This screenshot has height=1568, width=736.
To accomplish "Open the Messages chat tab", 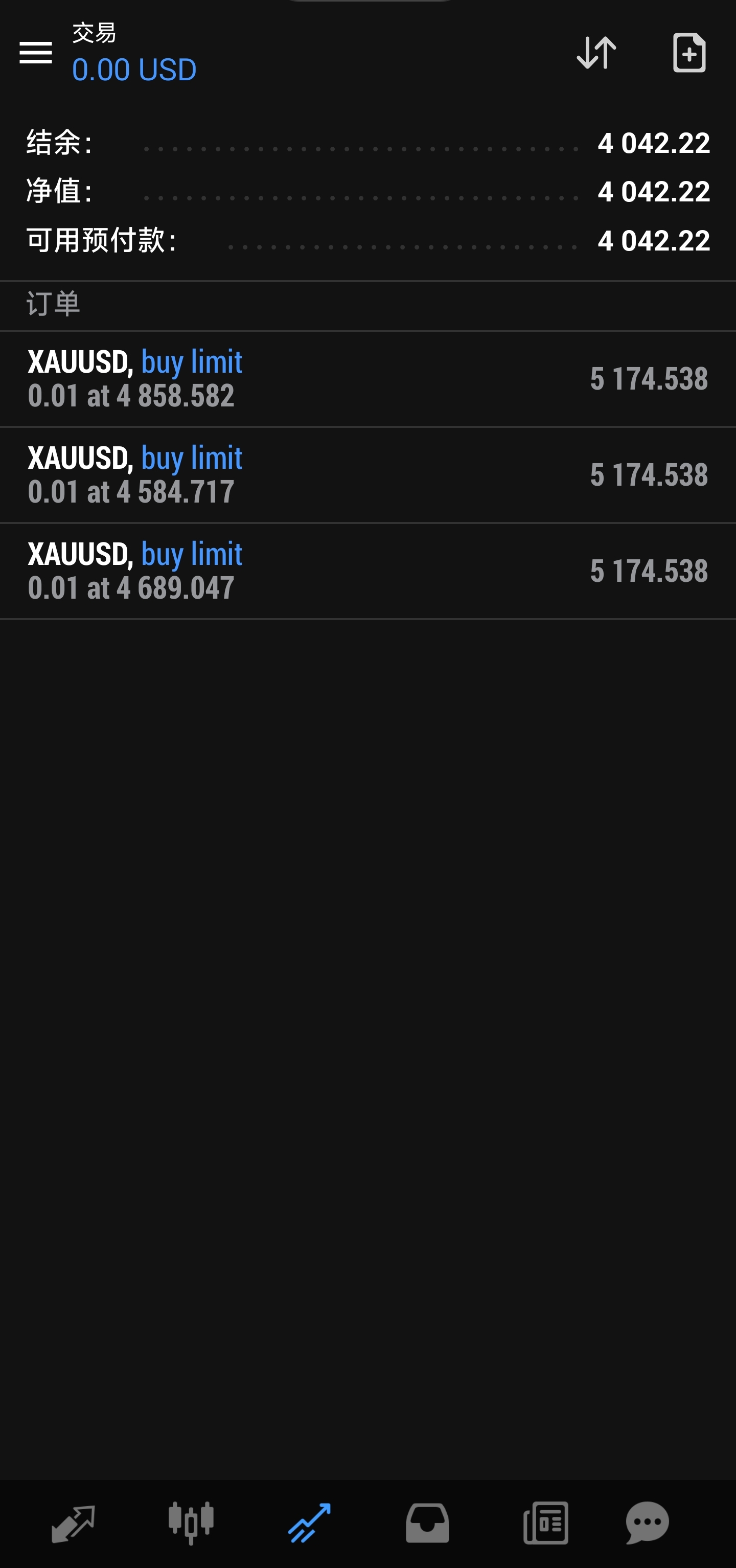I will (648, 1523).
